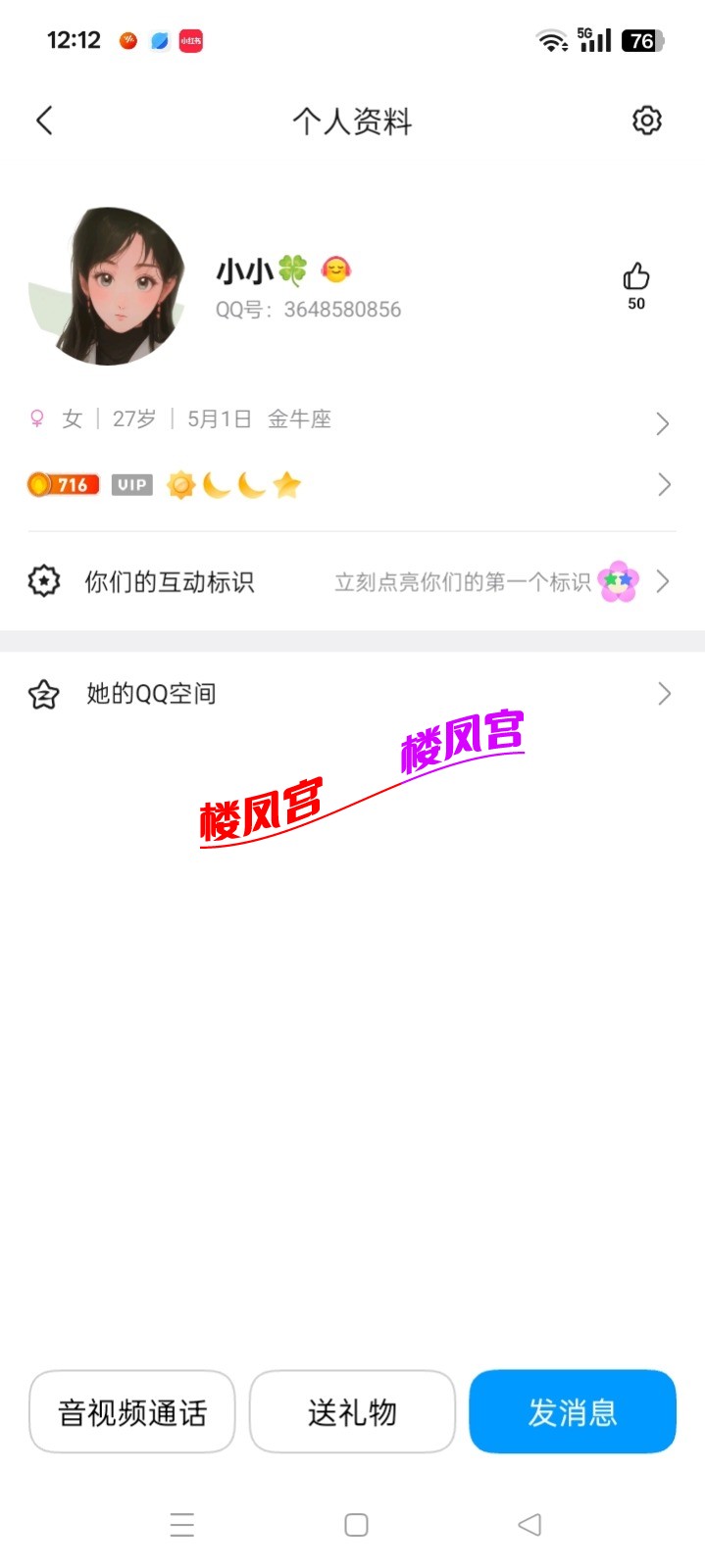
Task: View the profile avatar photo
Action: point(108,286)
